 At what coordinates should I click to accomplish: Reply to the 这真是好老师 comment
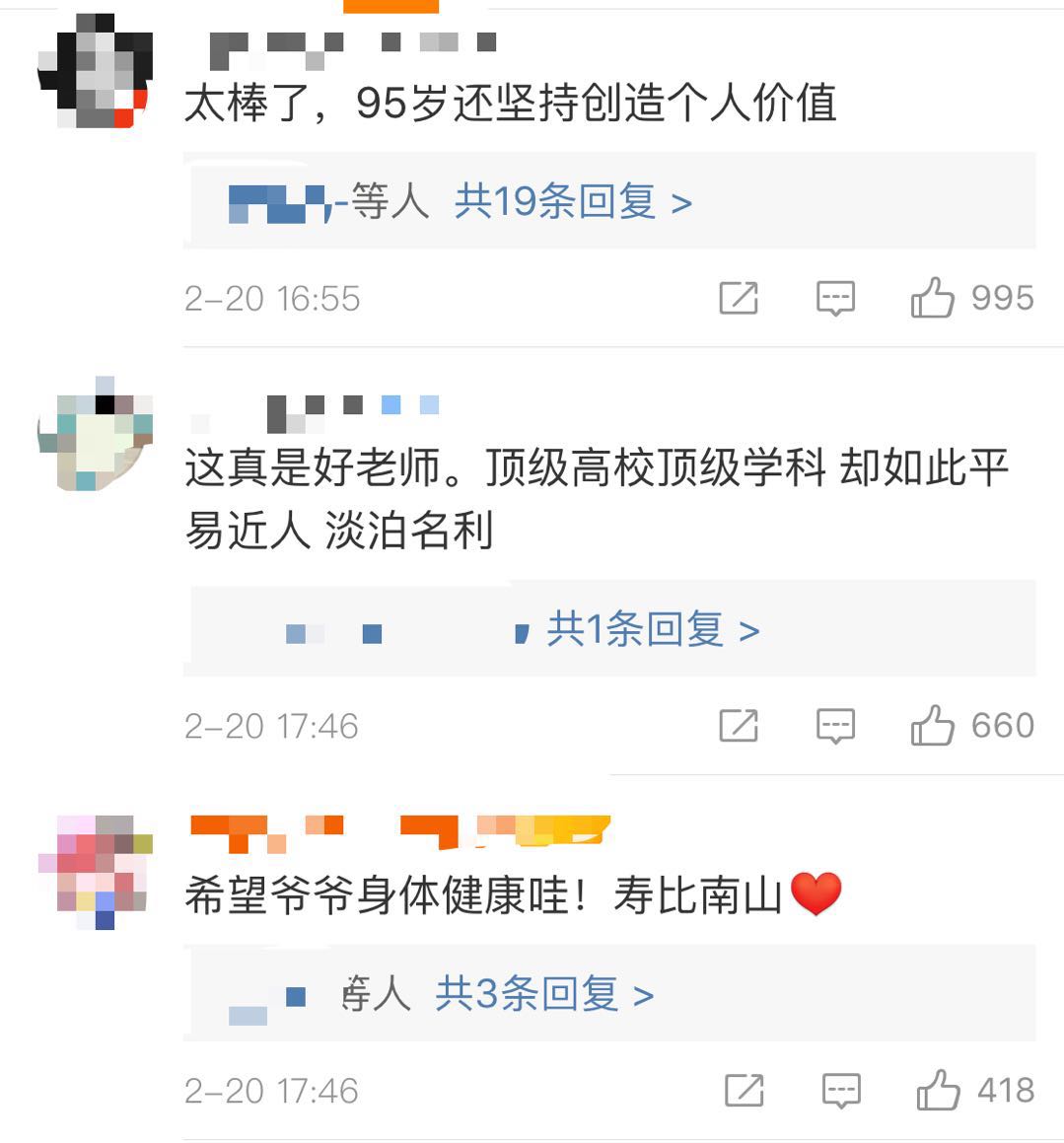835,726
